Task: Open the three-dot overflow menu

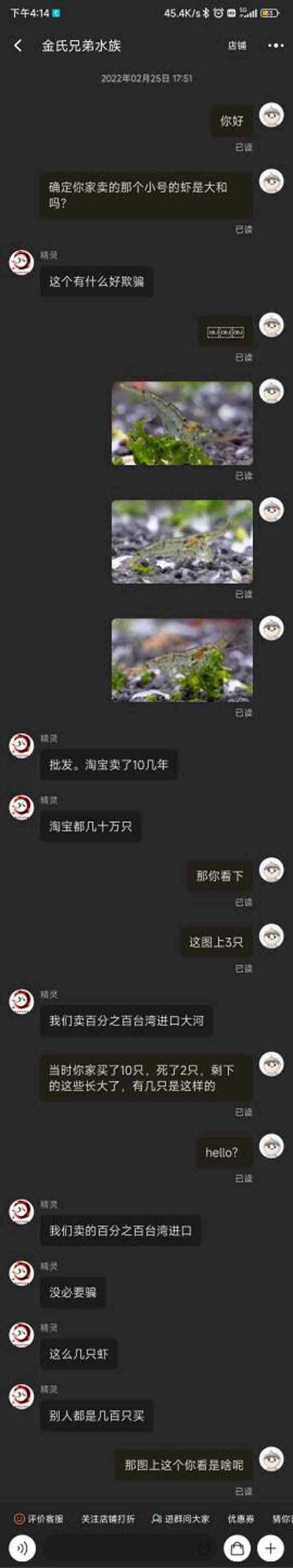Action: tap(276, 46)
